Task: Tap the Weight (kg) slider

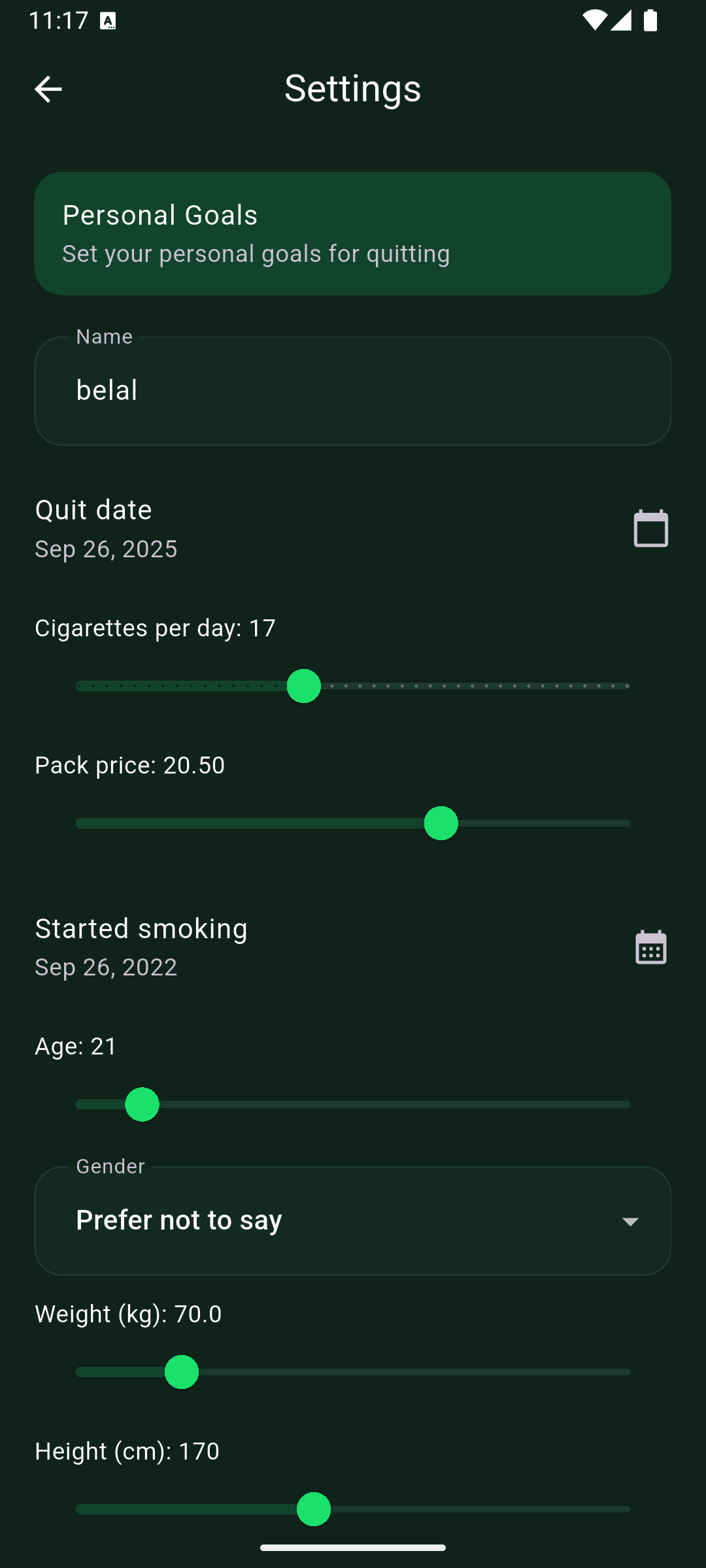Action: [353, 1372]
